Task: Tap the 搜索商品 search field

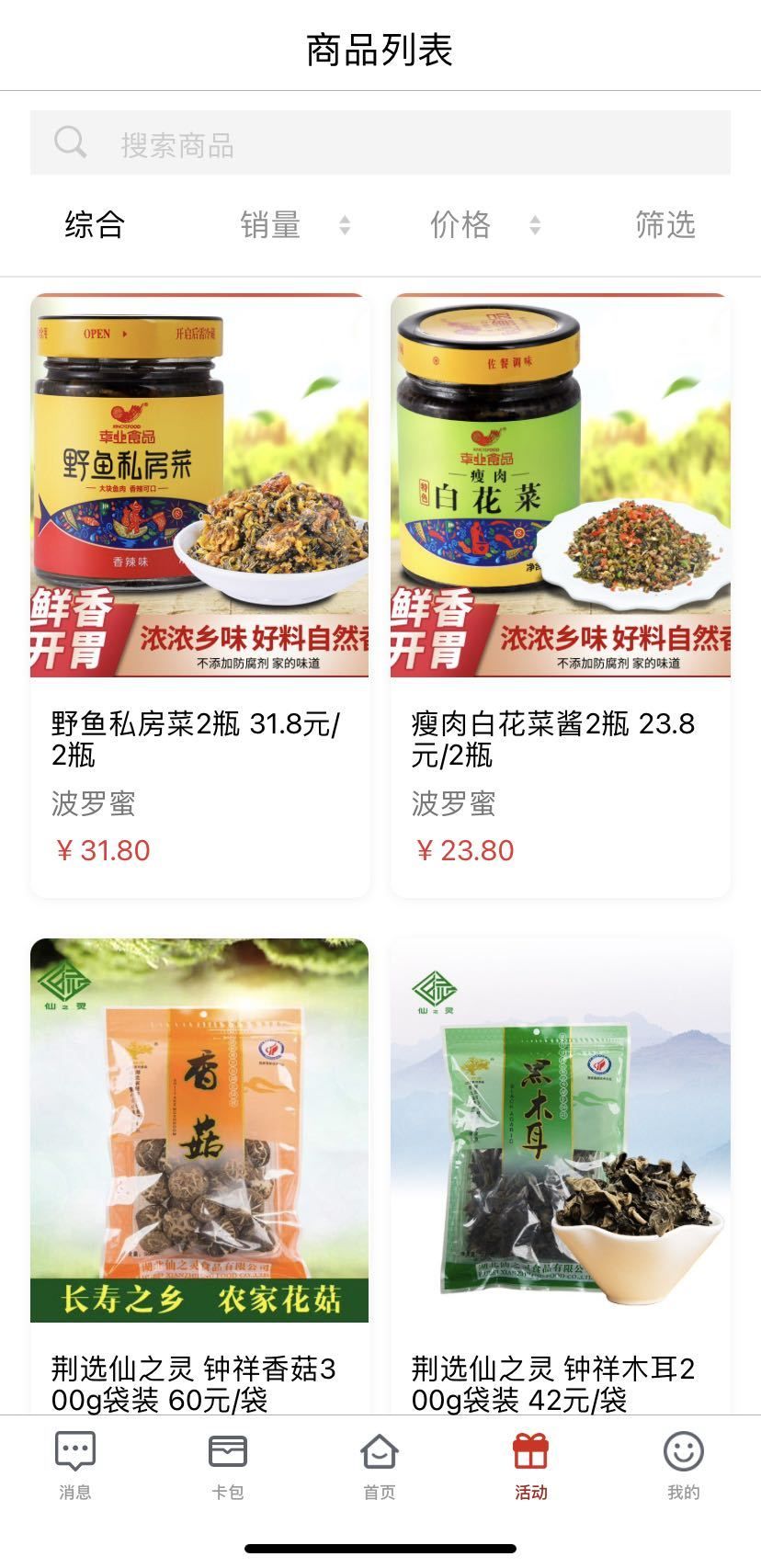Action: [380, 143]
